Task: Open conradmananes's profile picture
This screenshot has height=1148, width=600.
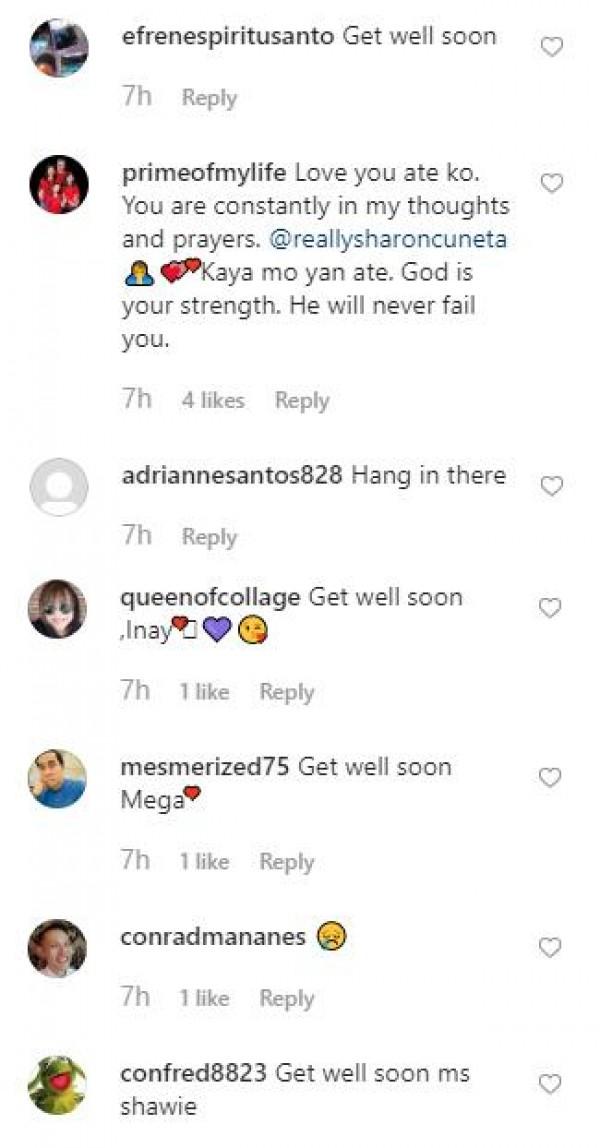Action: point(59,947)
